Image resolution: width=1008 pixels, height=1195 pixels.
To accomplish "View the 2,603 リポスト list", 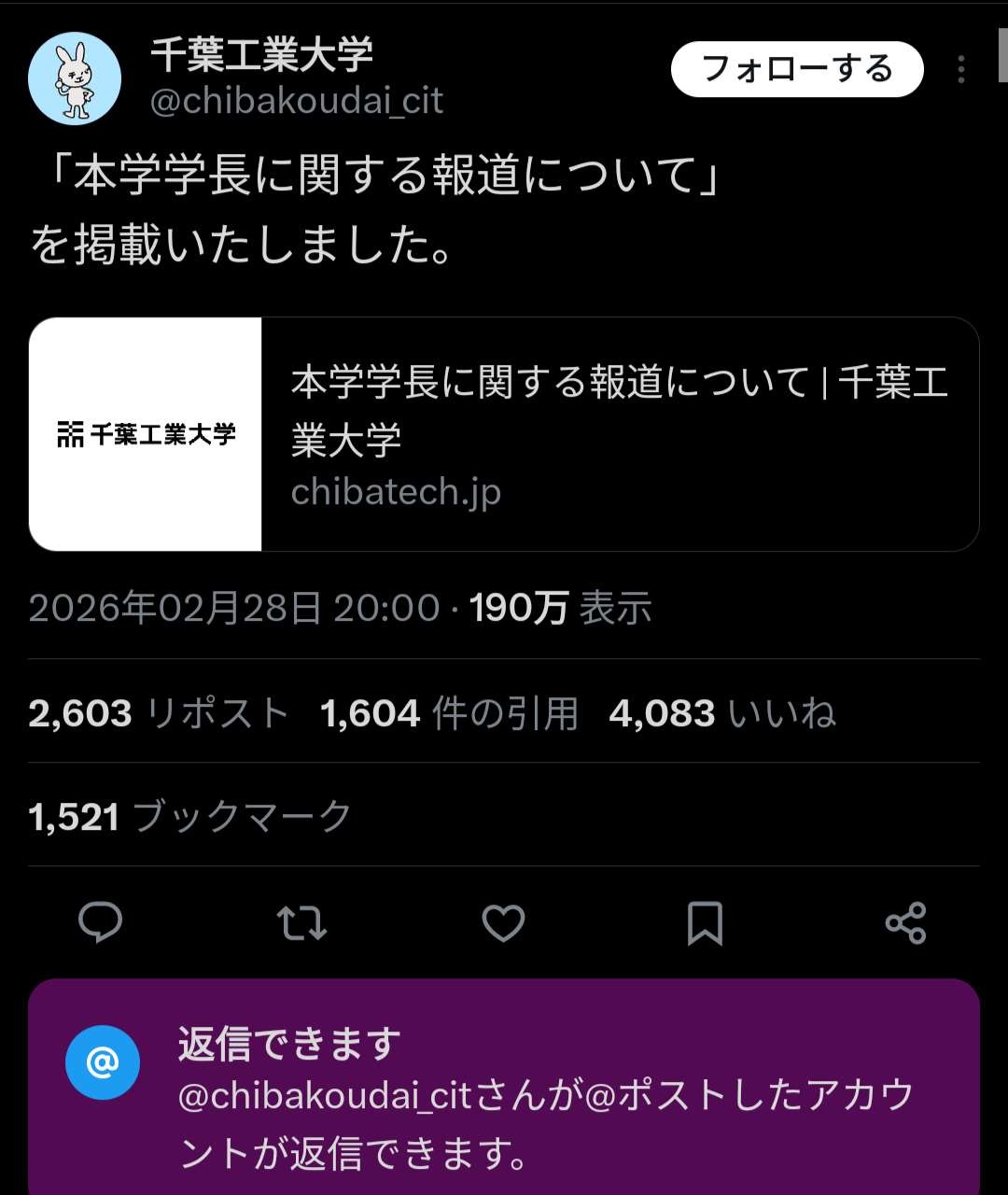I will [159, 713].
